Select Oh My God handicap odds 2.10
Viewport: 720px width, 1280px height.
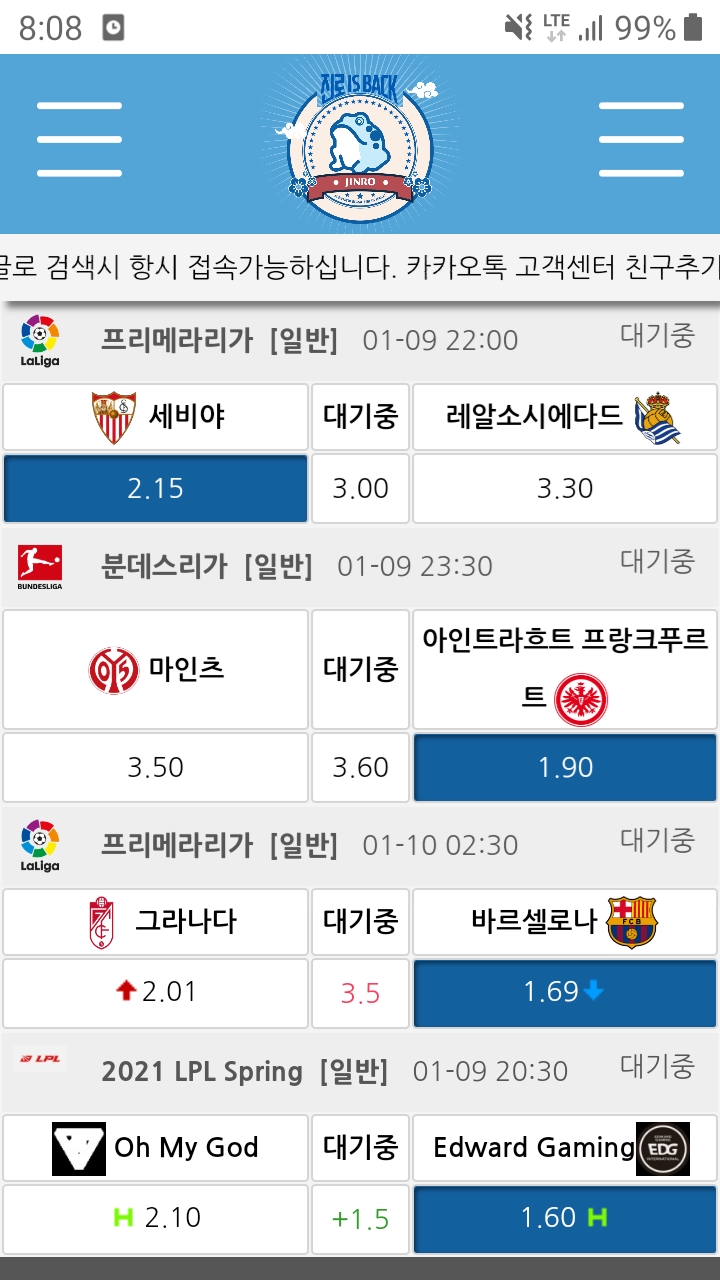(x=155, y=1218)
